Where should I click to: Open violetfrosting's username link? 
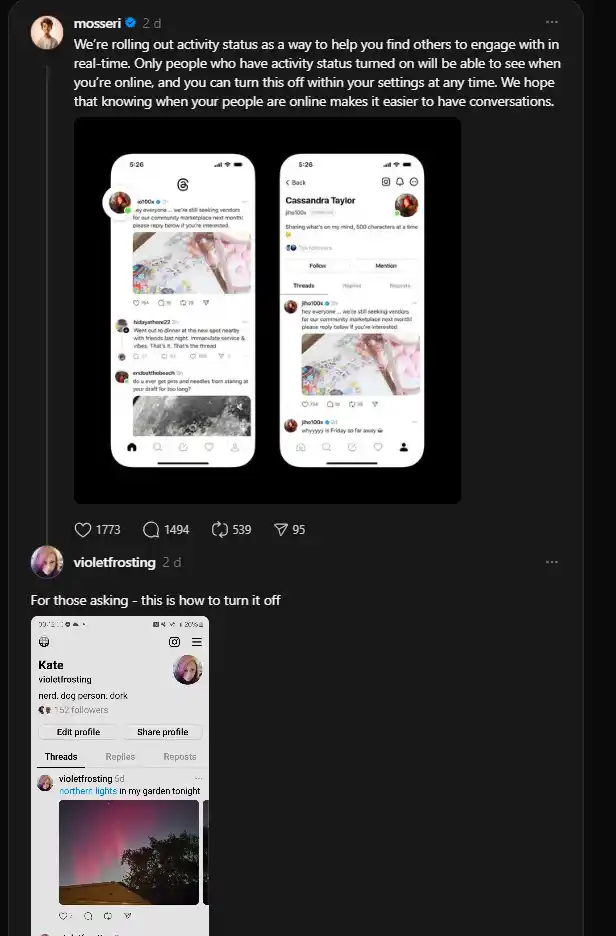(114, 562)
